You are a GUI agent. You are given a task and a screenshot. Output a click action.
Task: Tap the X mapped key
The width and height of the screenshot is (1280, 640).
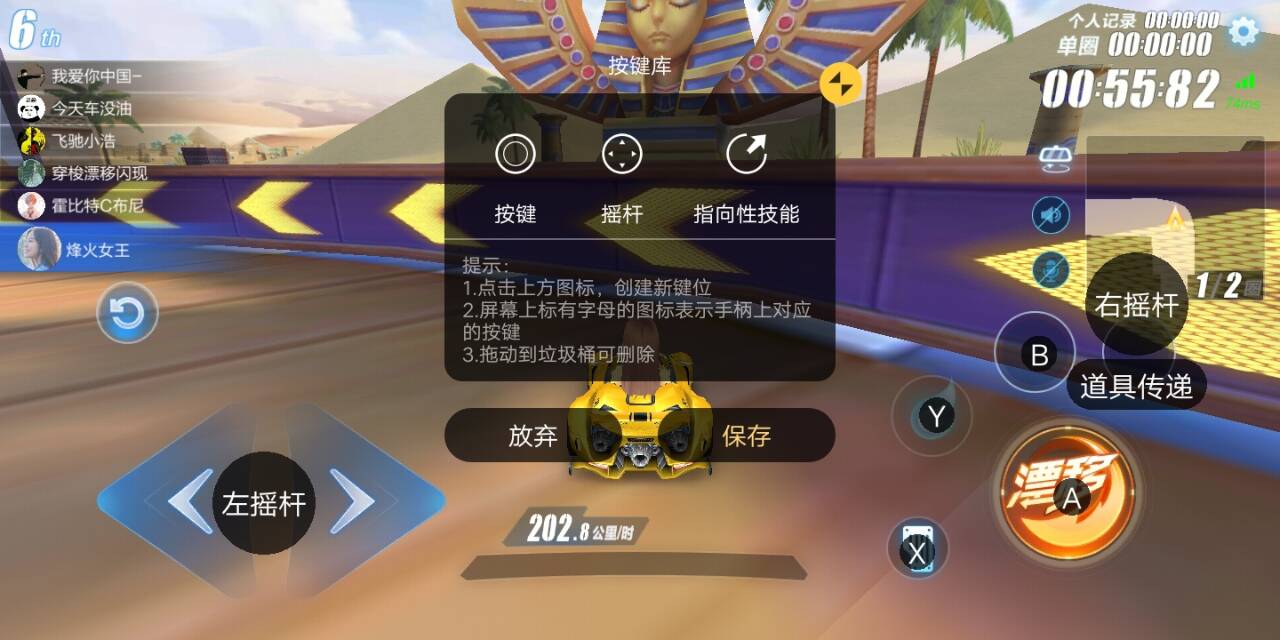(x=917, y=552)
